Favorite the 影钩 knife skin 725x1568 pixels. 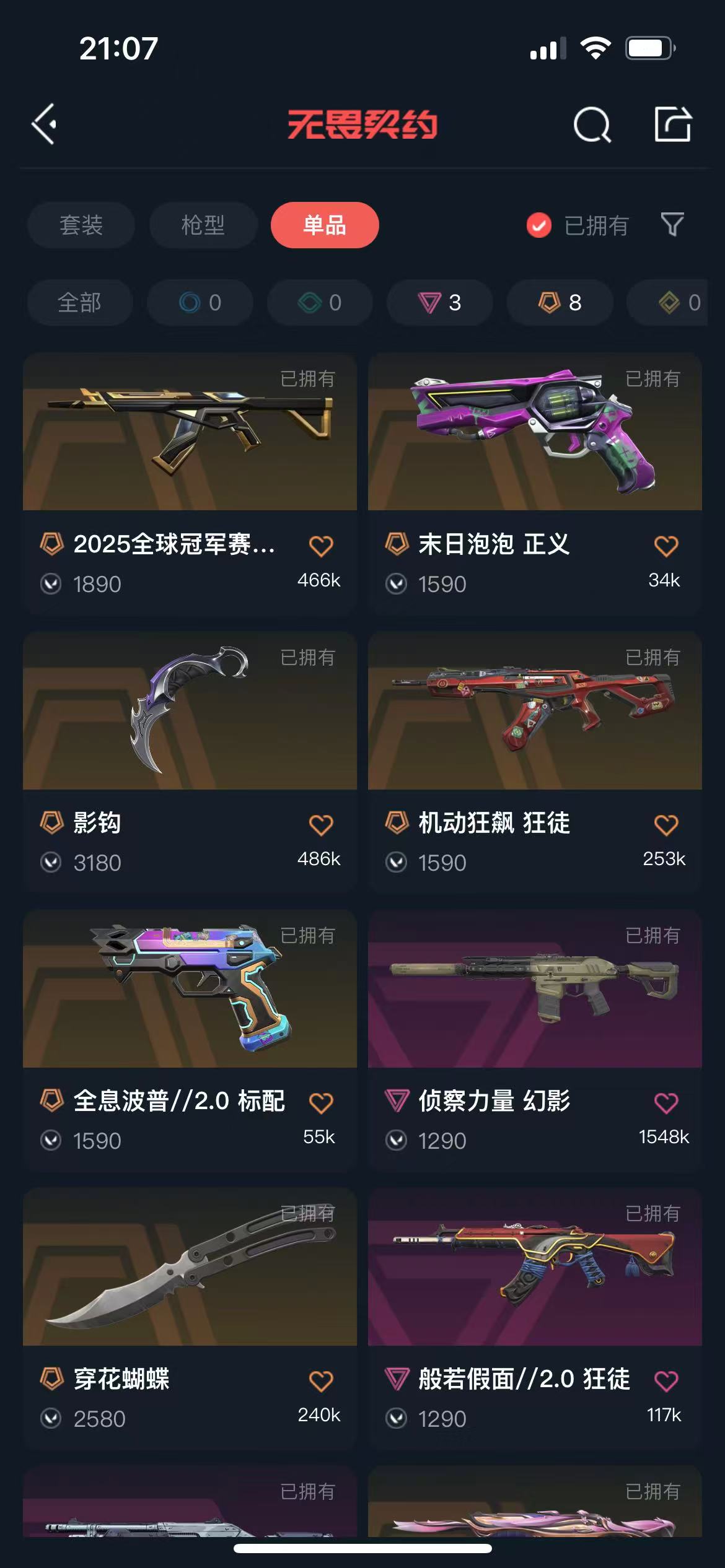(321, 825)
